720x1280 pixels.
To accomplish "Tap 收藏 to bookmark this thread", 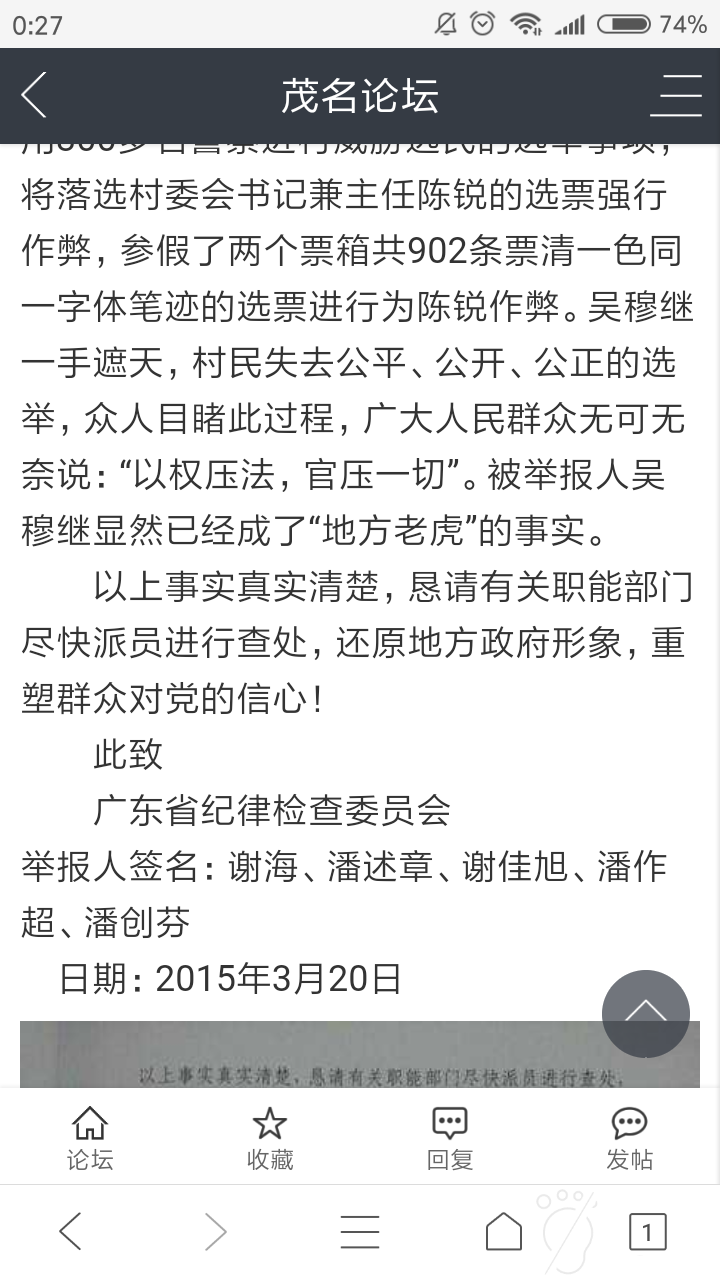I will (x=270, y=1139).
